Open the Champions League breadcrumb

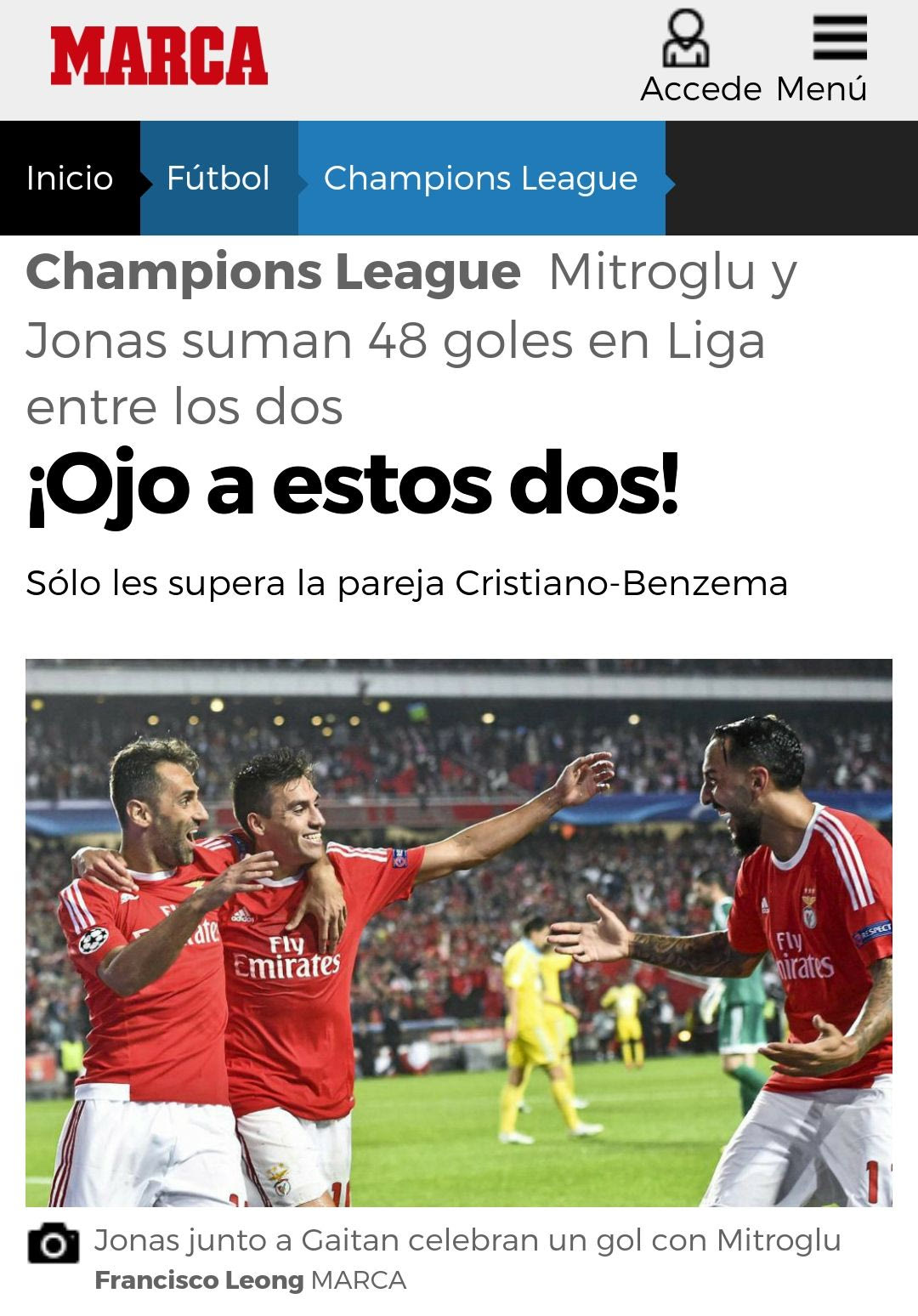point(480,179)
